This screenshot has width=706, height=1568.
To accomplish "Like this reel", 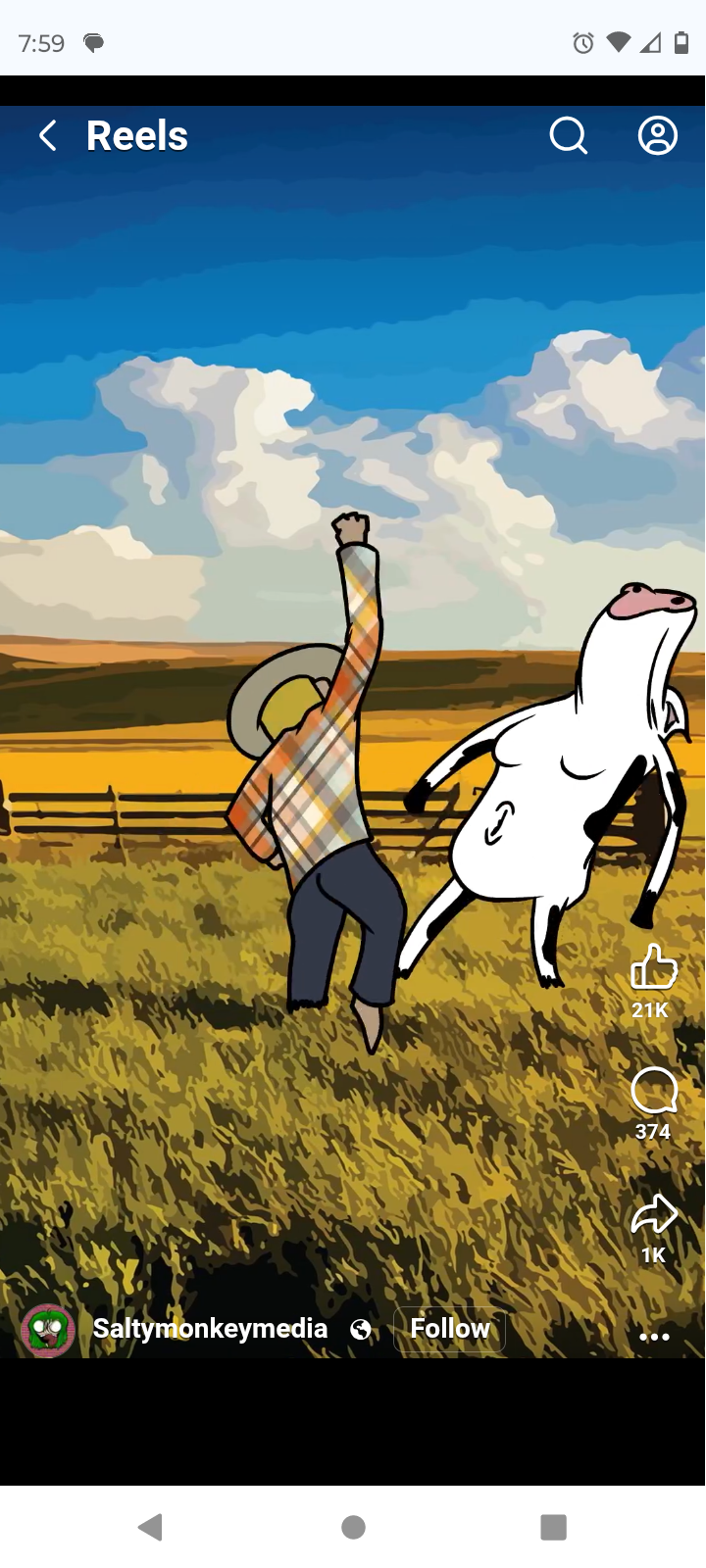I will (x=653, y=968).
